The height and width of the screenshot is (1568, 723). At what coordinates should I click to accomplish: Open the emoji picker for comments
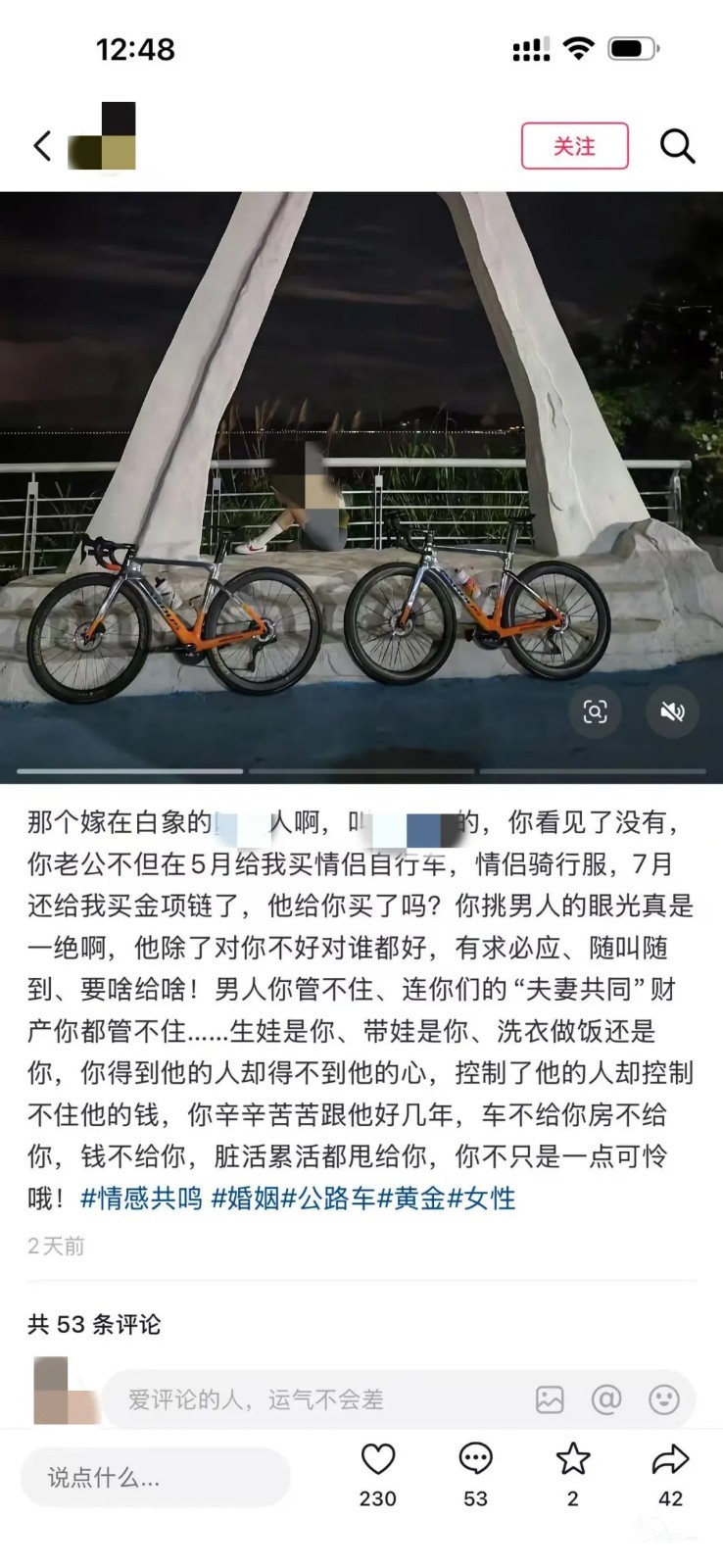663,1399
